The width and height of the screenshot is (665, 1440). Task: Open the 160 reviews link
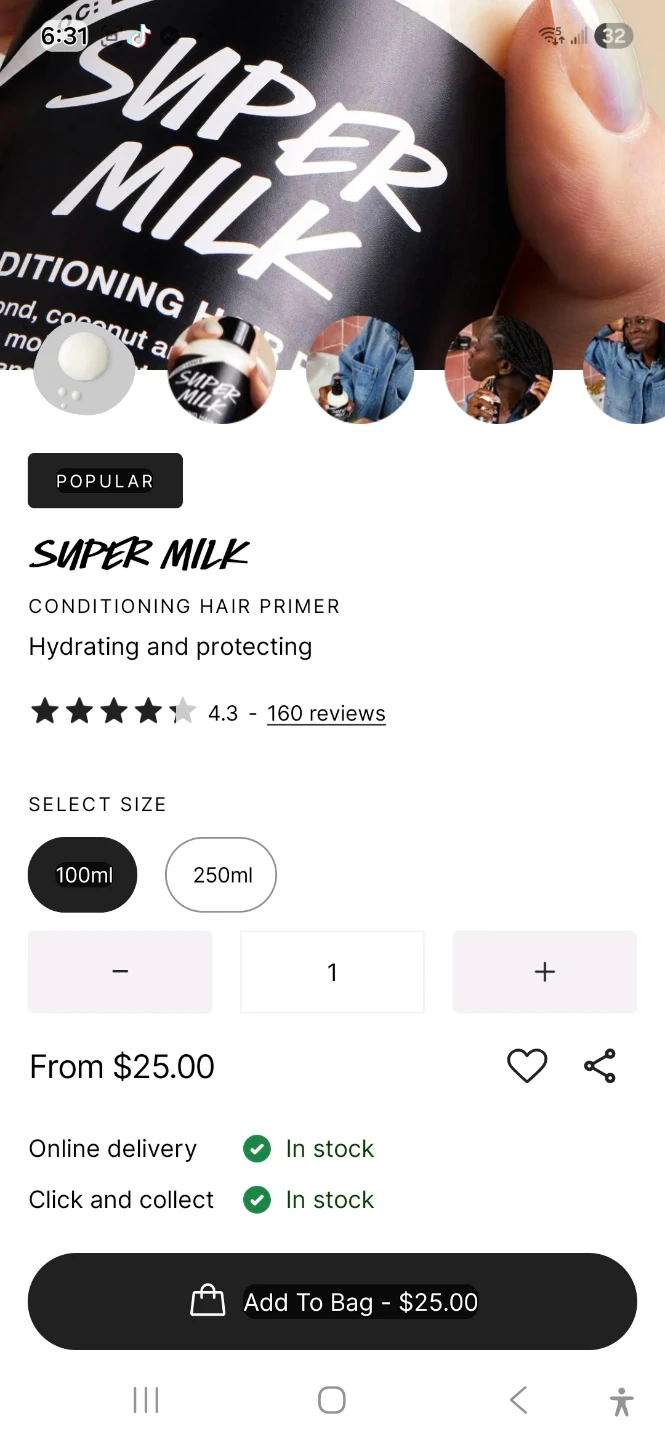click(x=326, y=713)
